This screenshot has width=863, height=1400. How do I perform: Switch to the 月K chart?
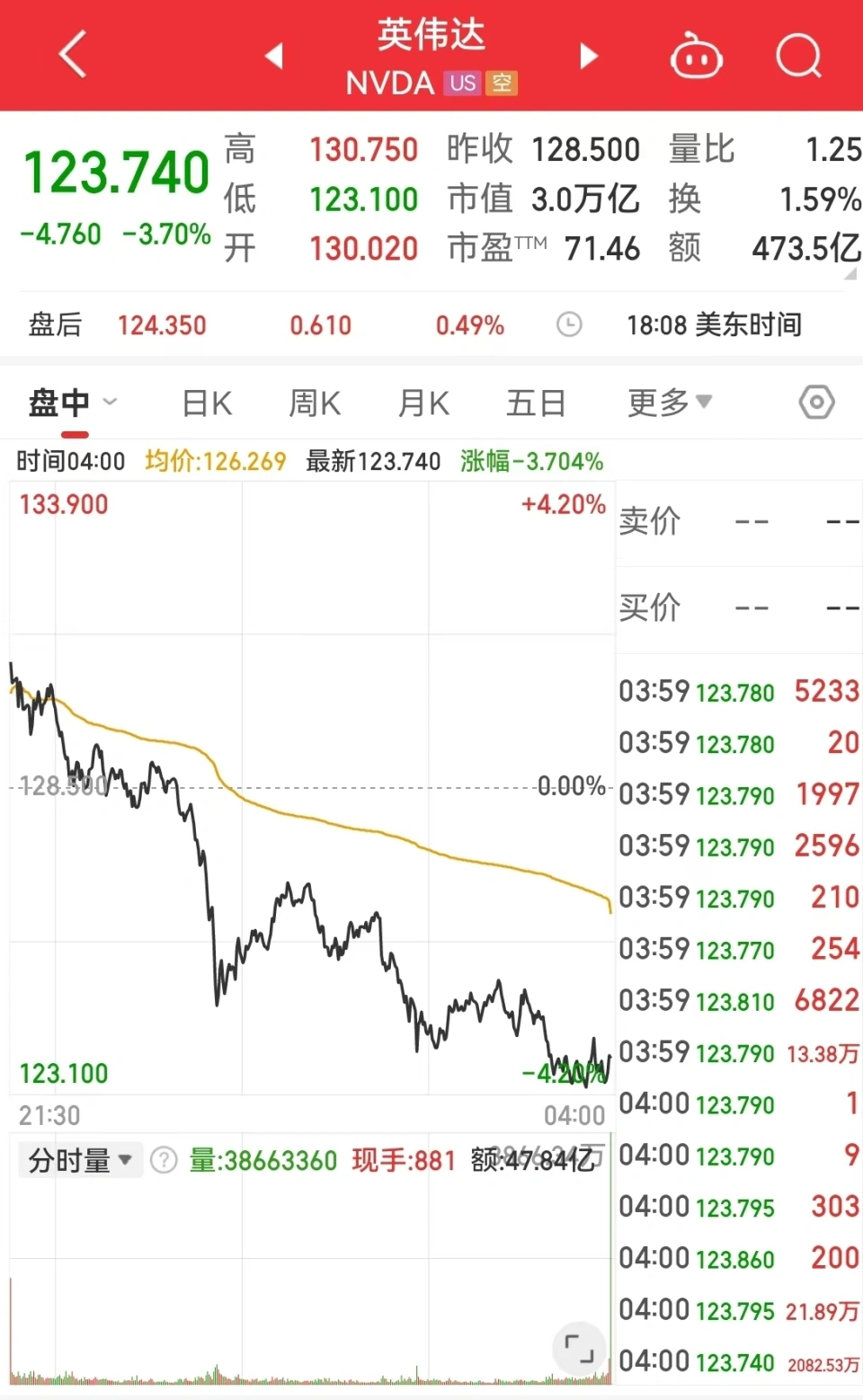tap(423, 403)
